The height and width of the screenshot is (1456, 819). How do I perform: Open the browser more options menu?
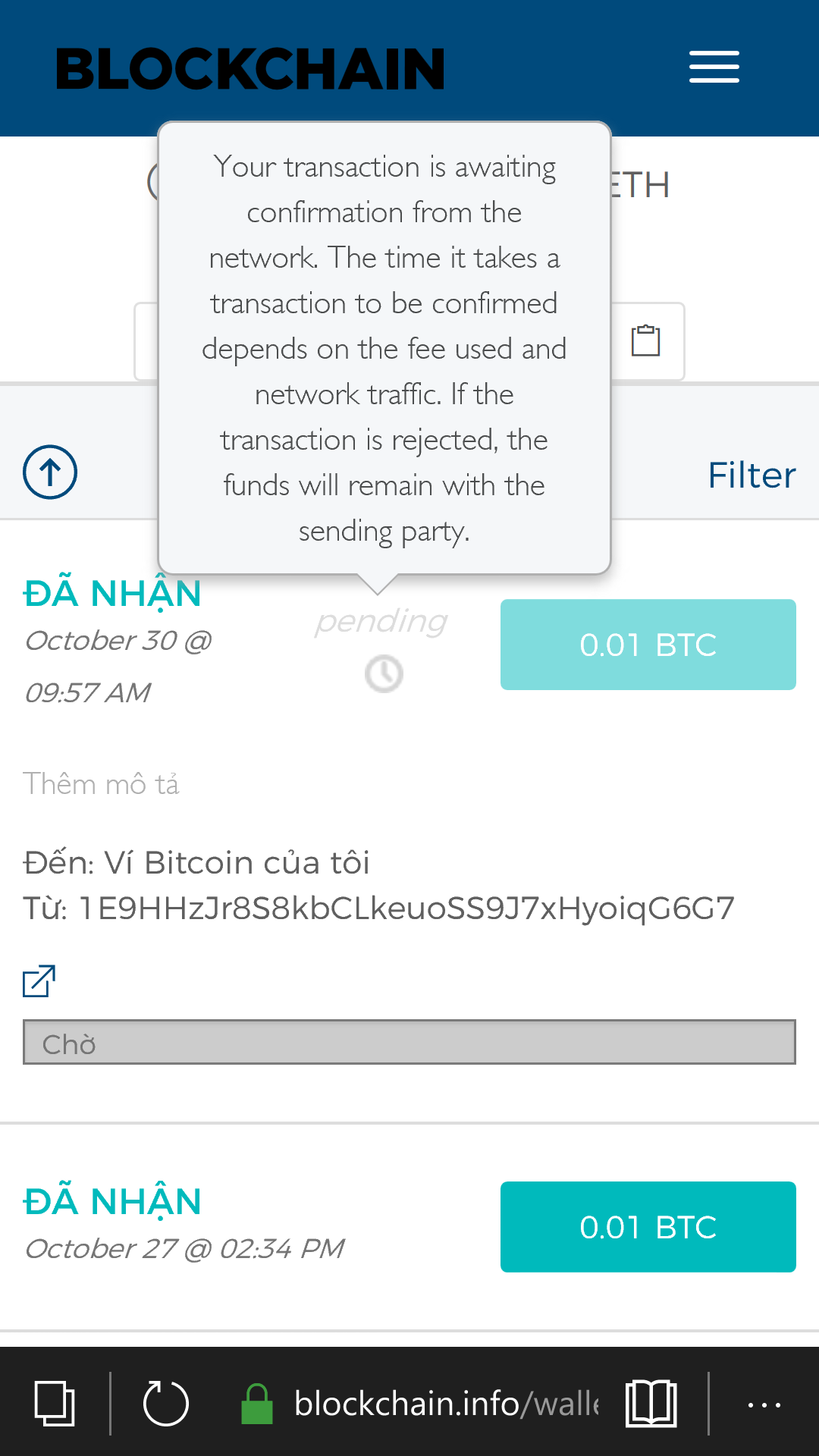click(764, 1405)
